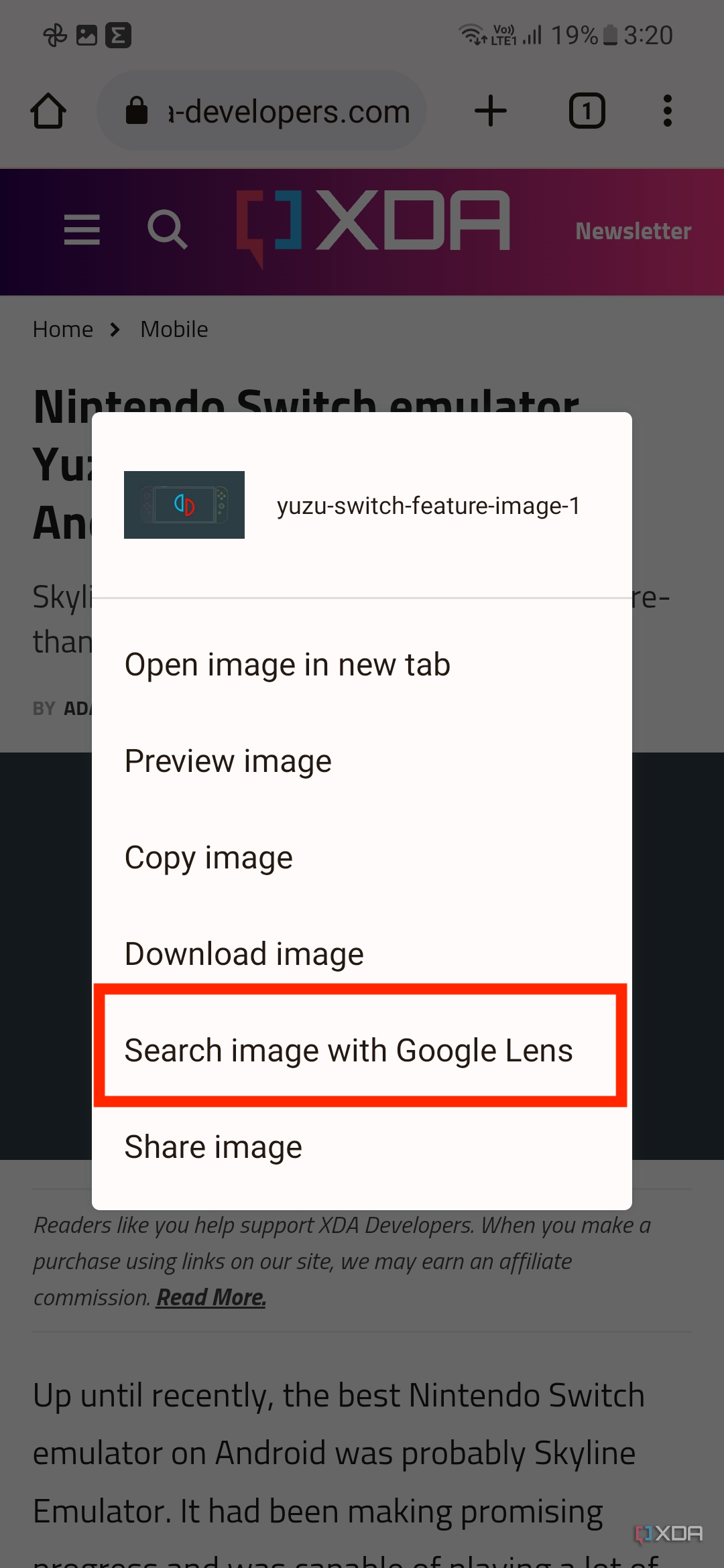Open the Read More affiliate link
The width and height of the screenshot is (724, 1568).
(x=211, y=1298)
